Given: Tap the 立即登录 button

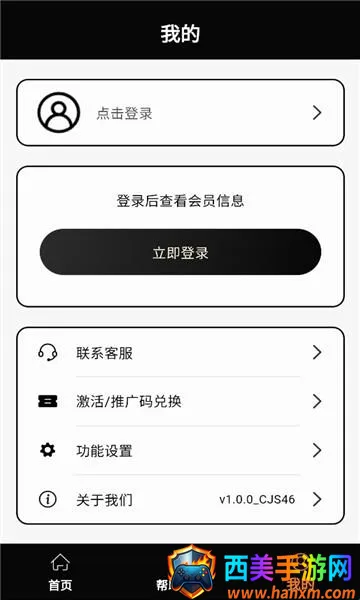Looking at the screenshot, I should pos(180,252).
